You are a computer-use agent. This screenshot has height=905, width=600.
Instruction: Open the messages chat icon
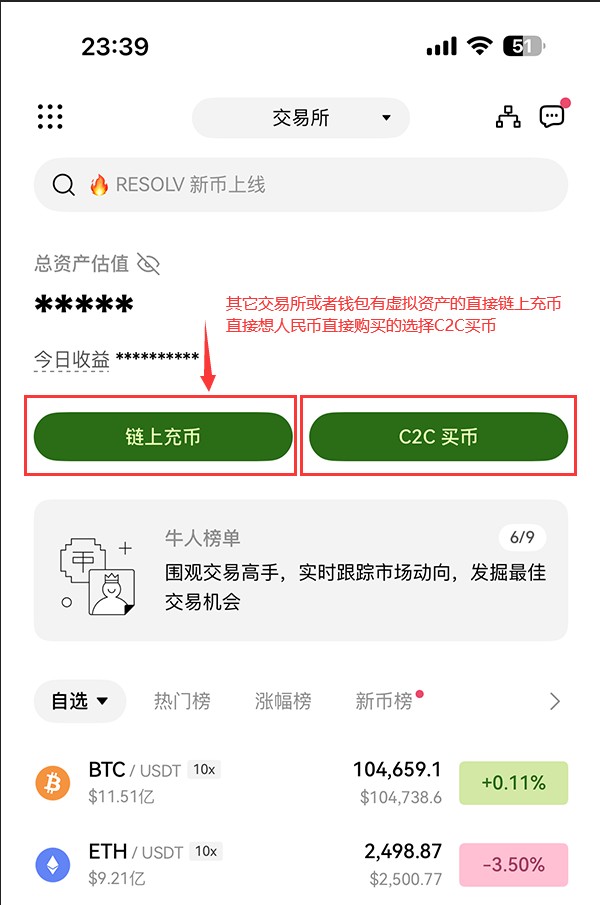[x=551, y=117]
